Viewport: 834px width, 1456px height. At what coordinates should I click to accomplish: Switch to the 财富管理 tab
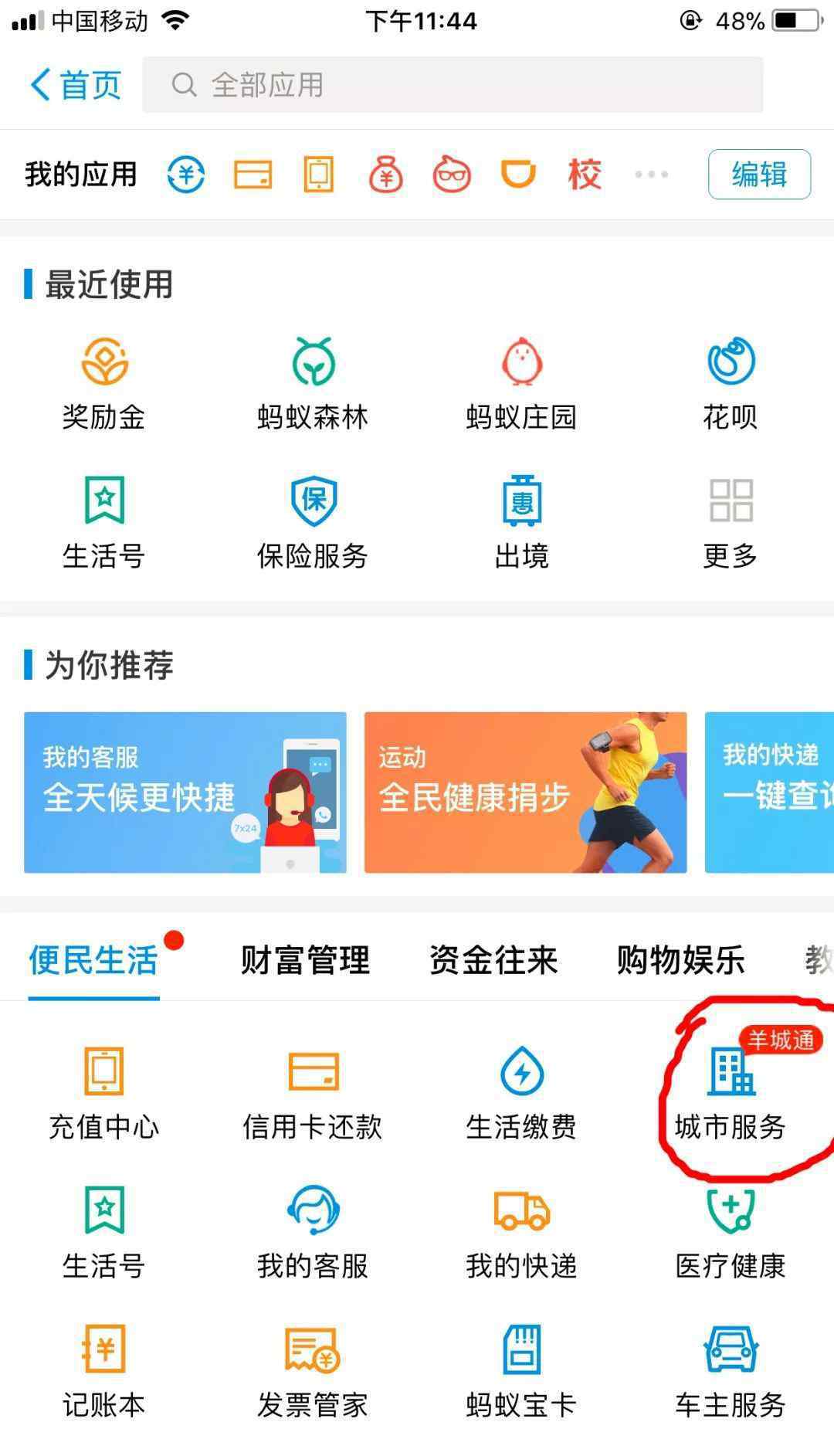click(305, 960)
